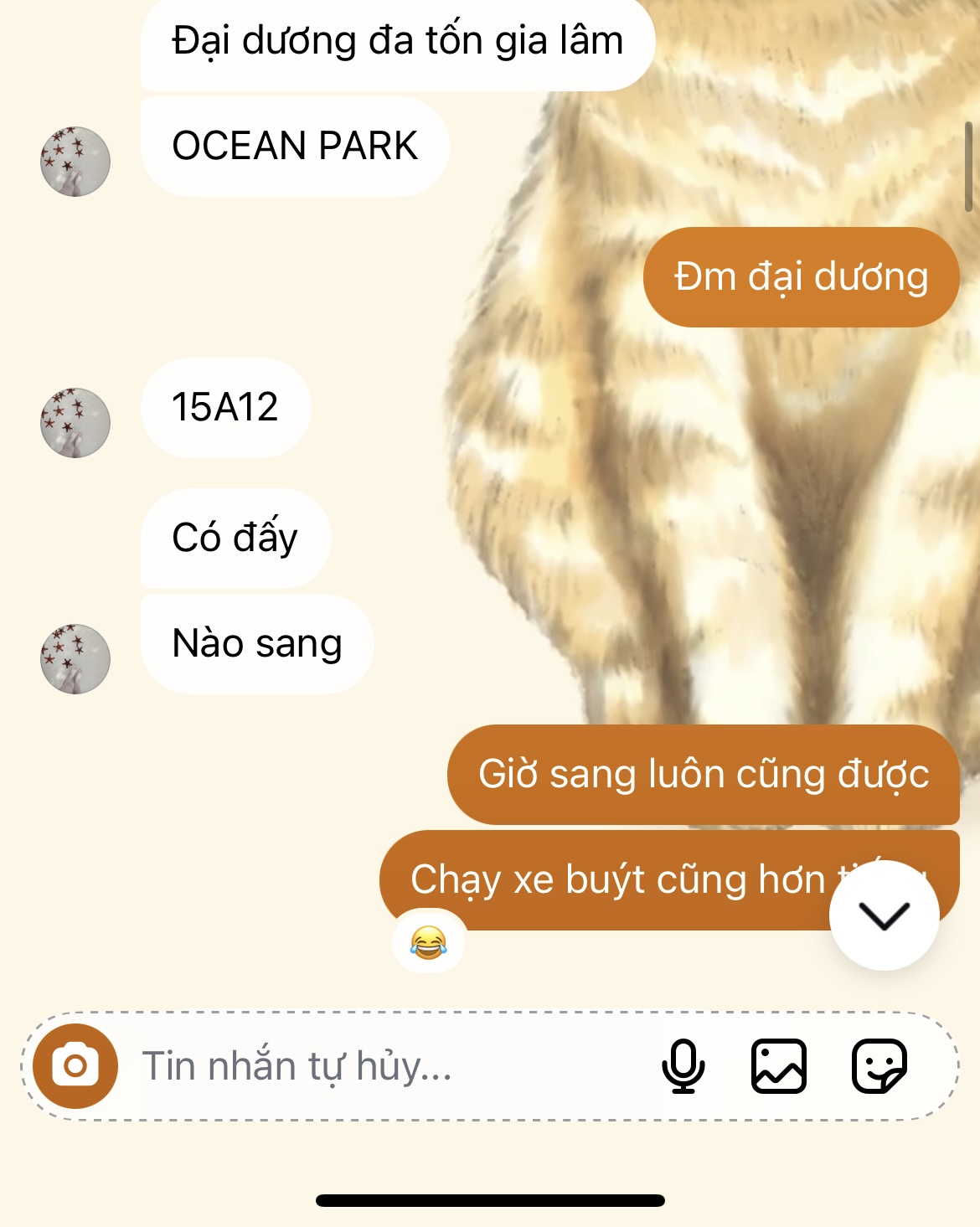Open the sticker picker
This screenshot has height=1227, width=980.
[x=879, y=1066]
